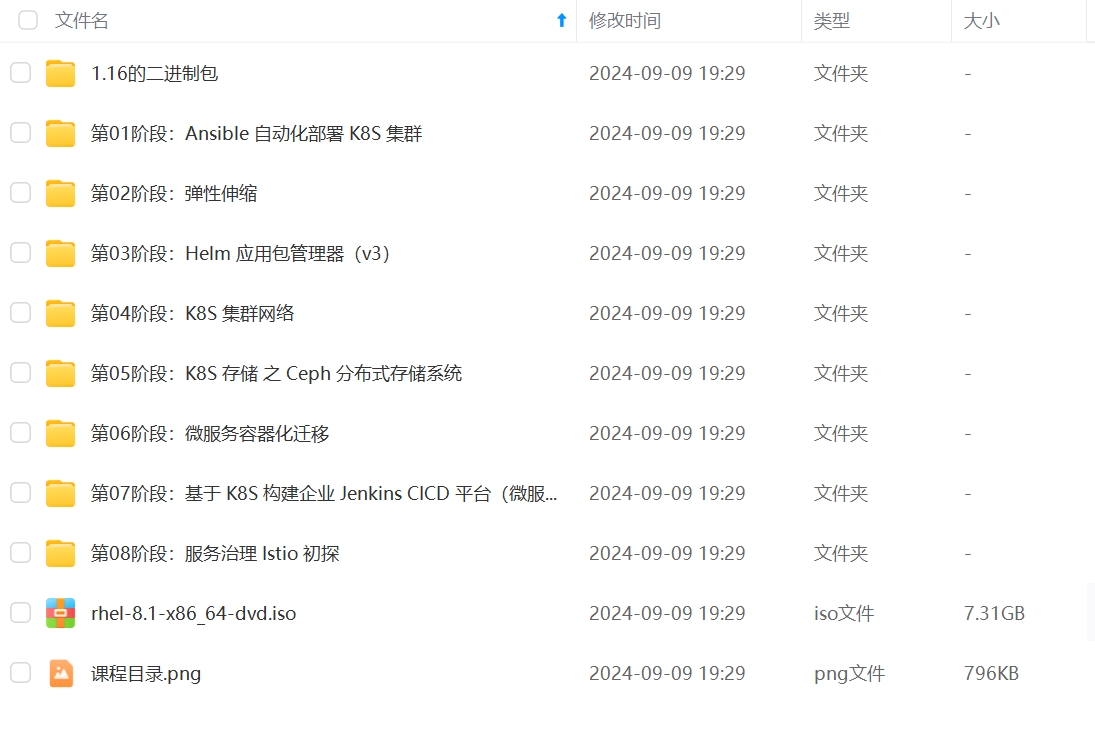Select the checkbox for 课程目录.png

pos(21,672)
